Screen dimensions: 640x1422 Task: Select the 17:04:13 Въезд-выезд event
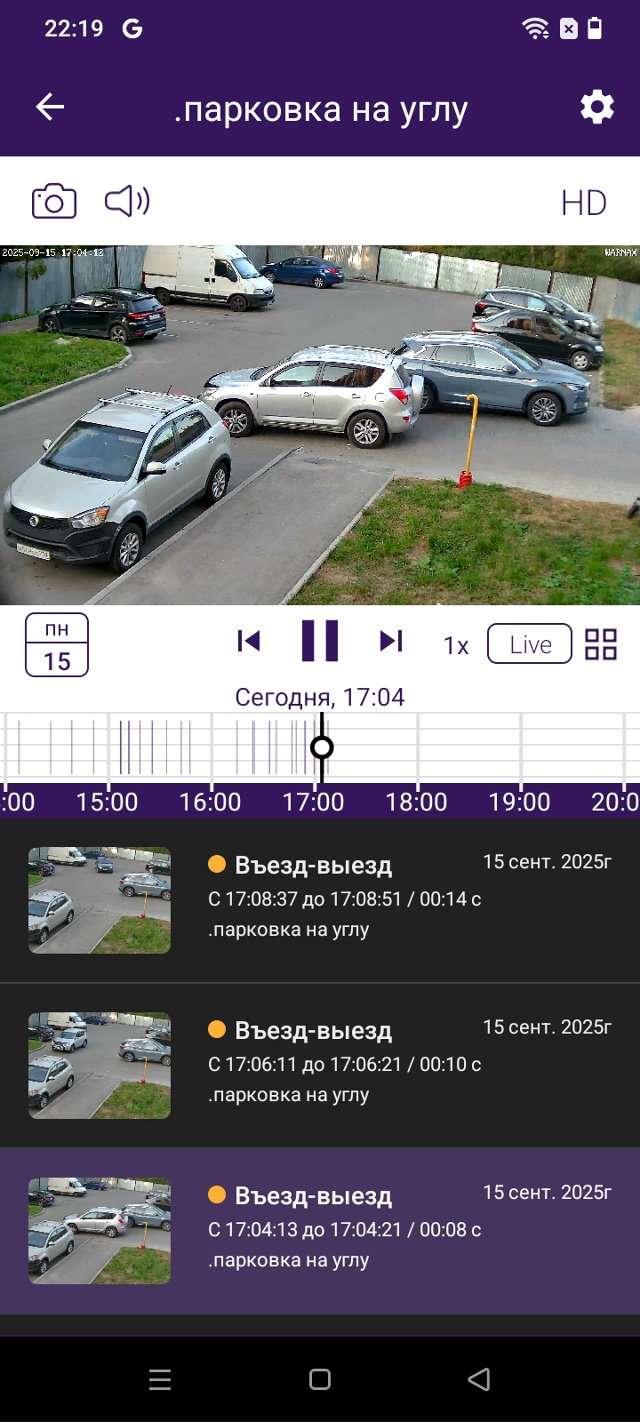tap(320, 1230)
